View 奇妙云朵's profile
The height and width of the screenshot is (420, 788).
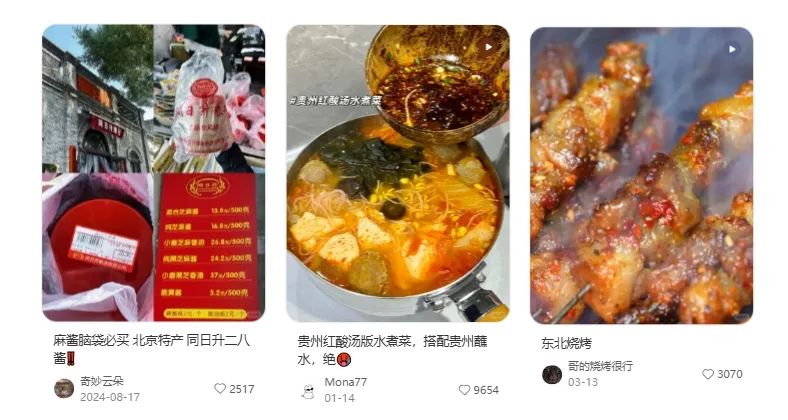point(64,388)
